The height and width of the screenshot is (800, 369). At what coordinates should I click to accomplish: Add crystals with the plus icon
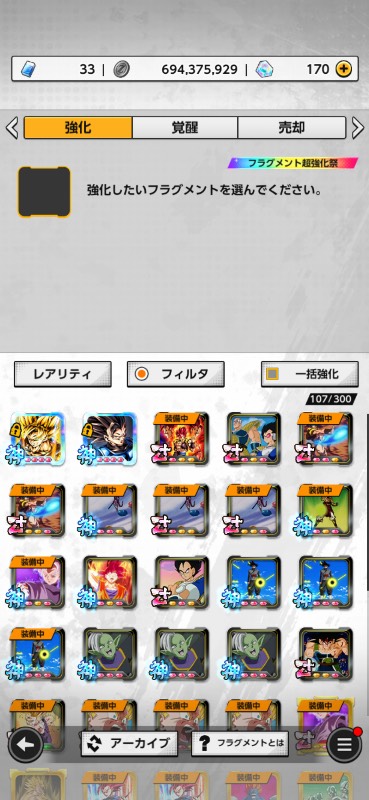tap(344, 69)
